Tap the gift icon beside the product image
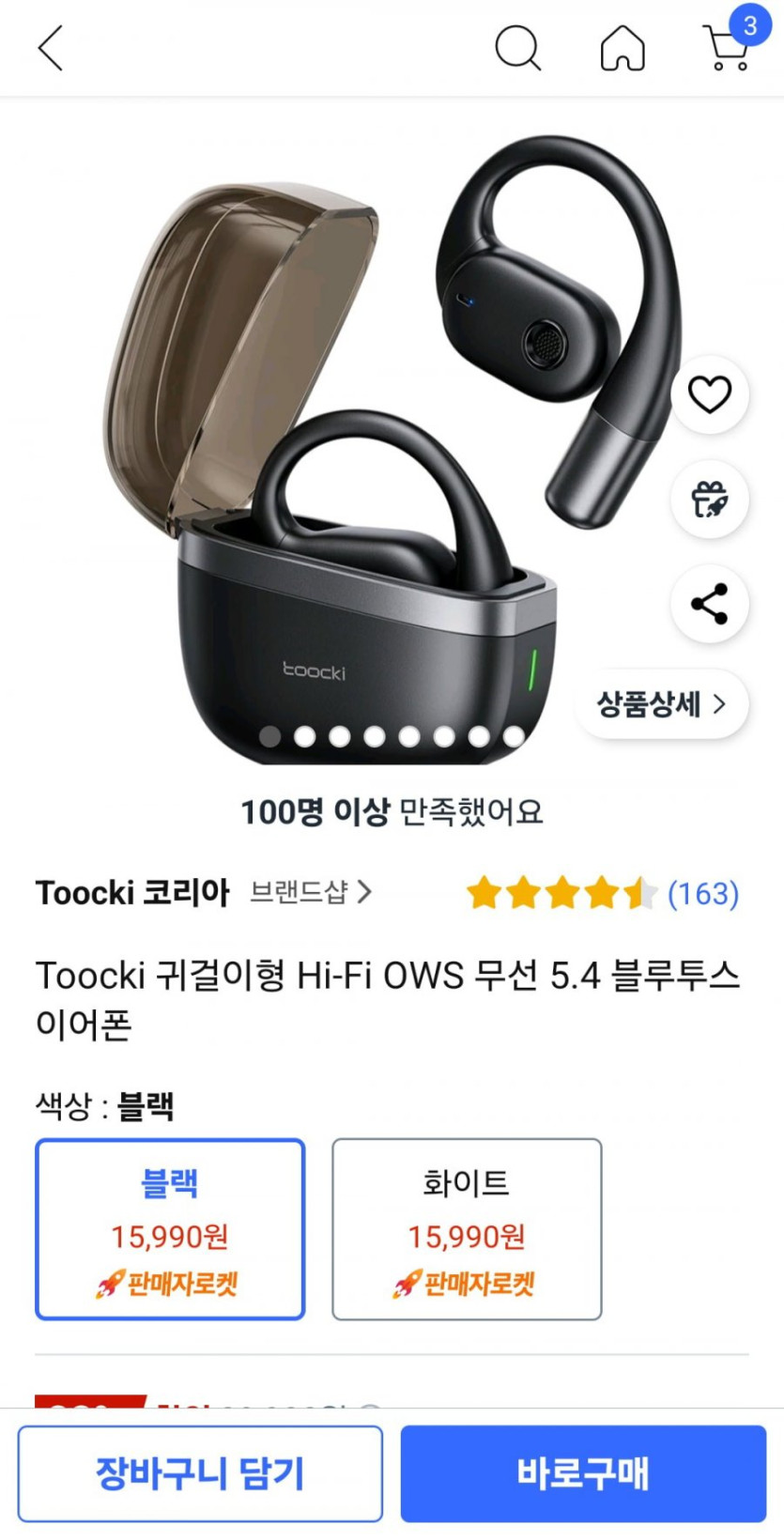This screenshot has width=784, height=1540. (710, 499)
